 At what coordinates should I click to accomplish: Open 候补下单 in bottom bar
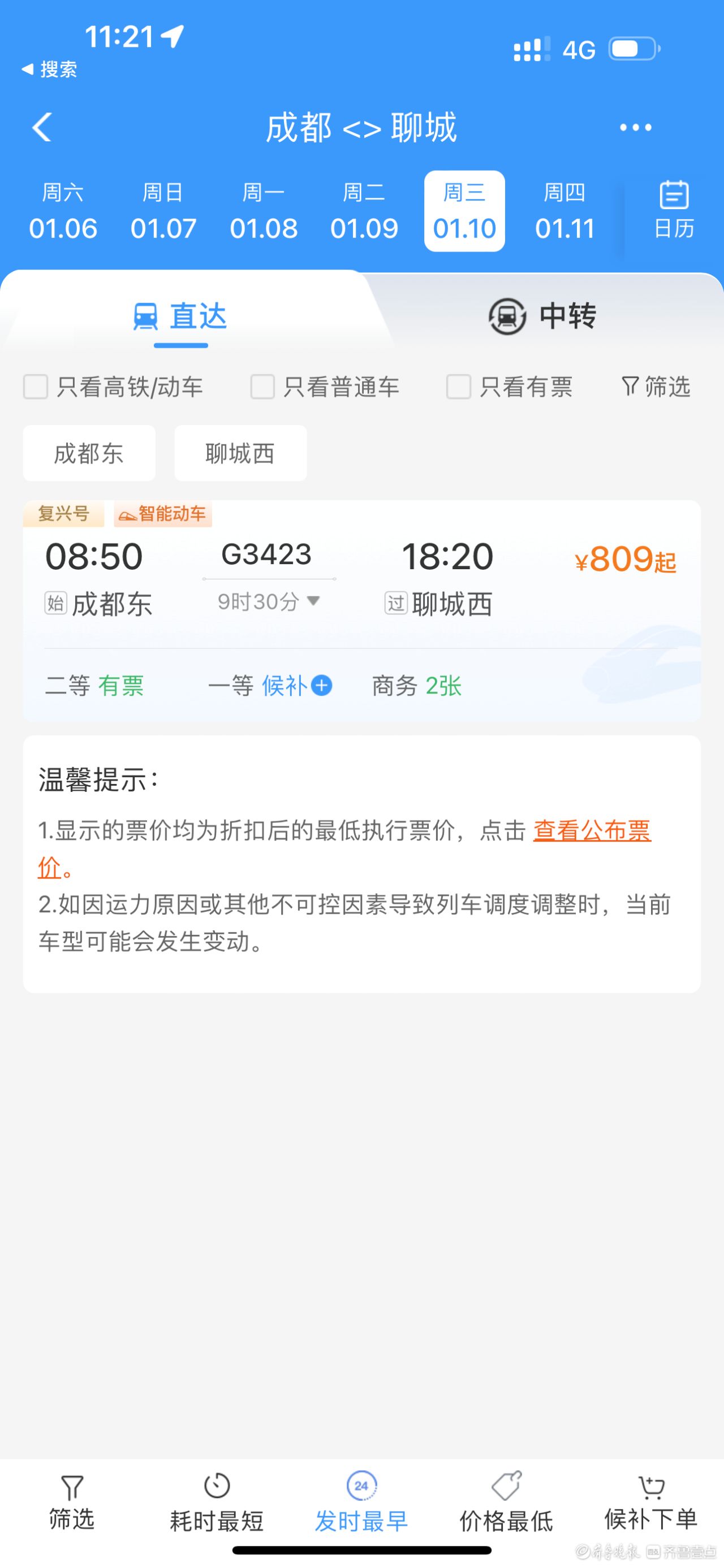(x=651, y=1504)
